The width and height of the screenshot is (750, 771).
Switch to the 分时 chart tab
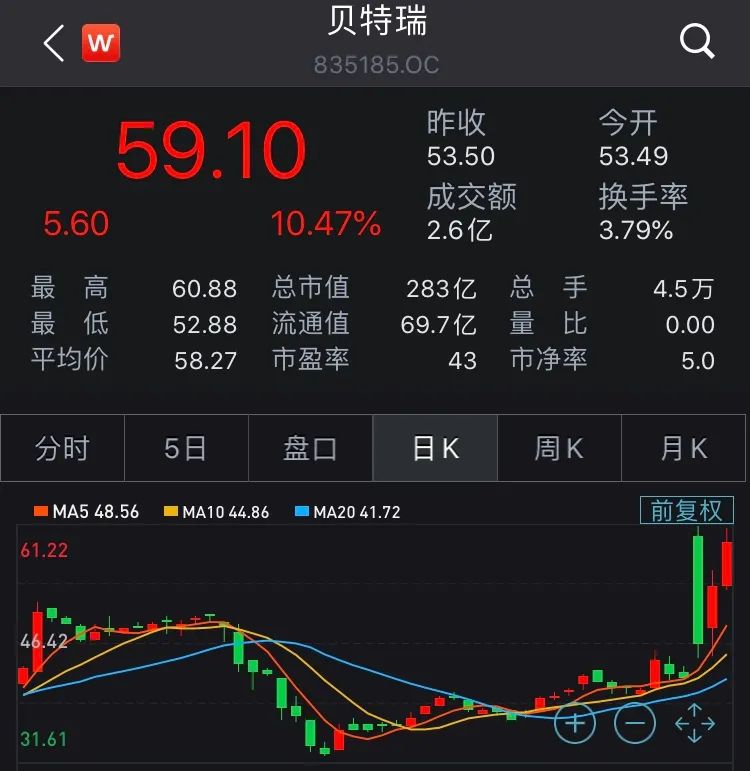pos(62,449)
